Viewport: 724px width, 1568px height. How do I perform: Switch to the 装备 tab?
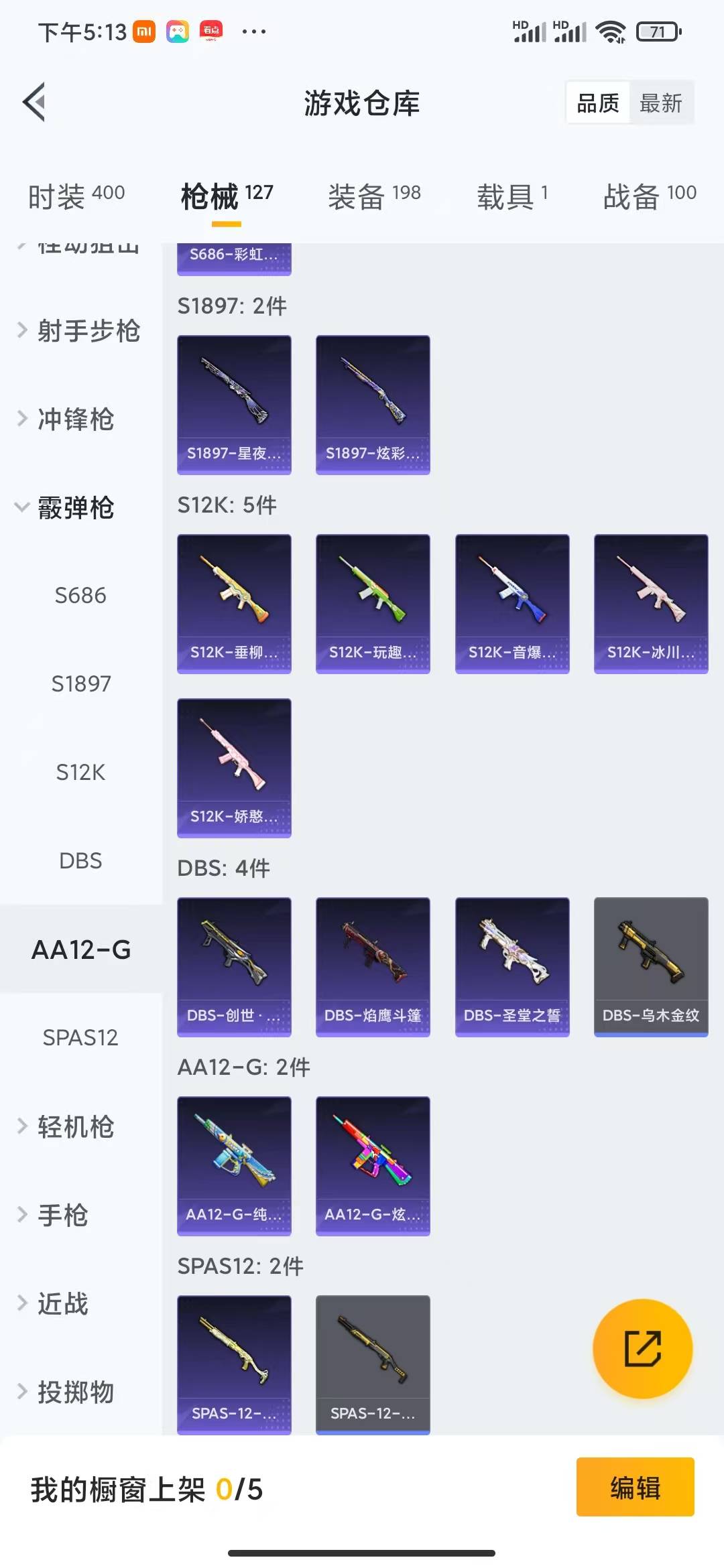coord(374,196)
